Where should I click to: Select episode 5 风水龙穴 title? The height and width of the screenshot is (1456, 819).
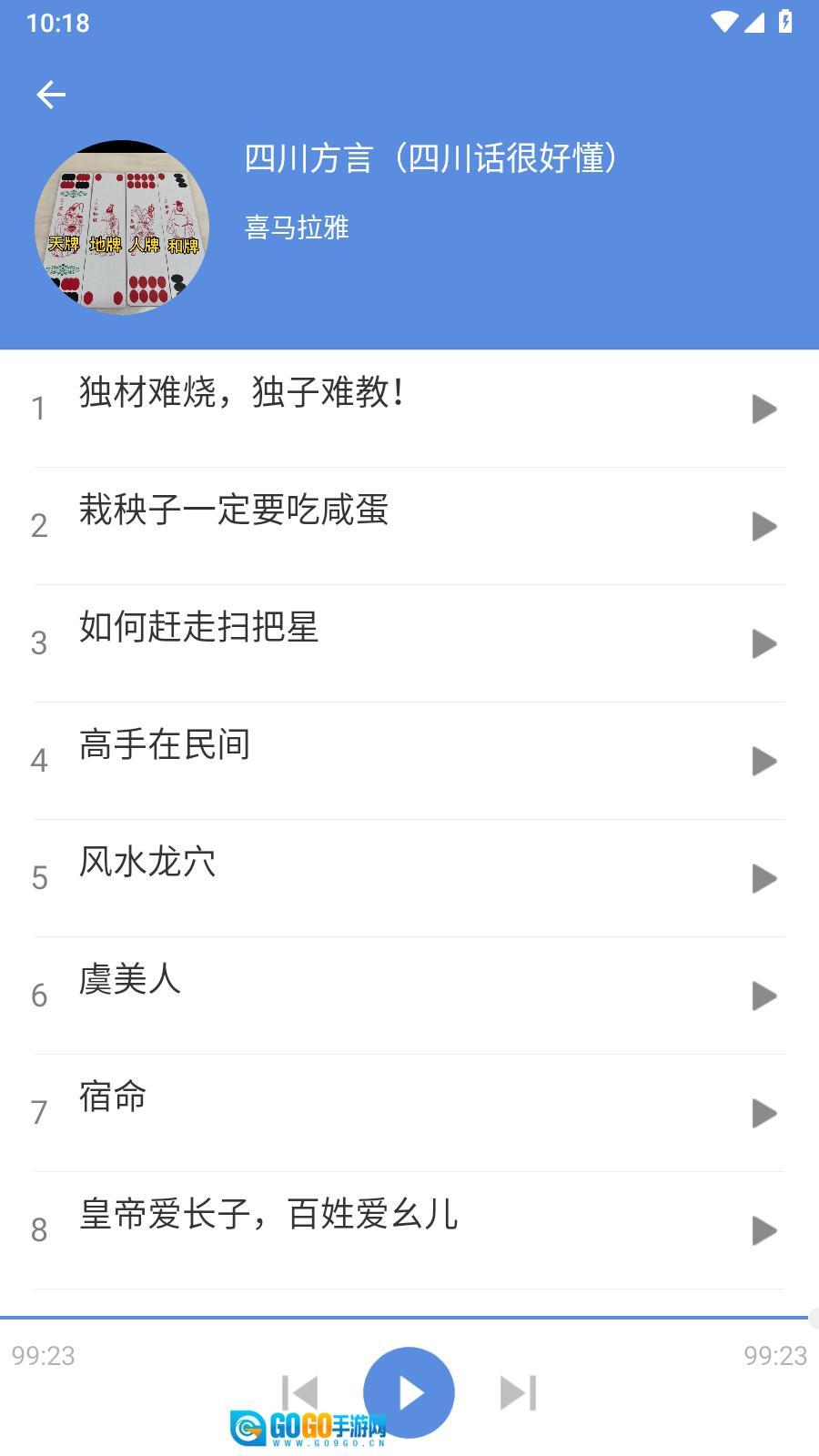click(146, 863)
